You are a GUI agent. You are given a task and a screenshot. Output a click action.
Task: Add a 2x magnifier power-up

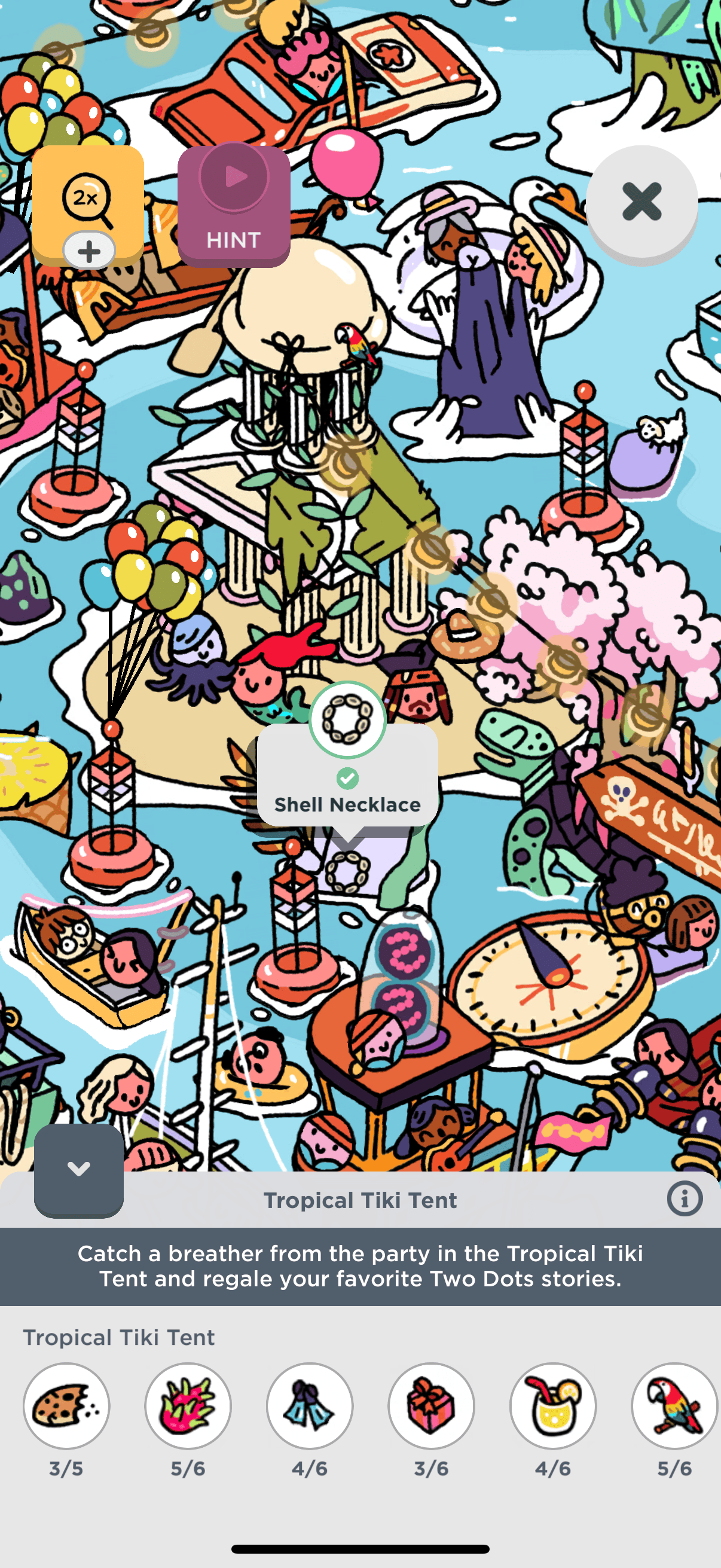tap(88, 249)
